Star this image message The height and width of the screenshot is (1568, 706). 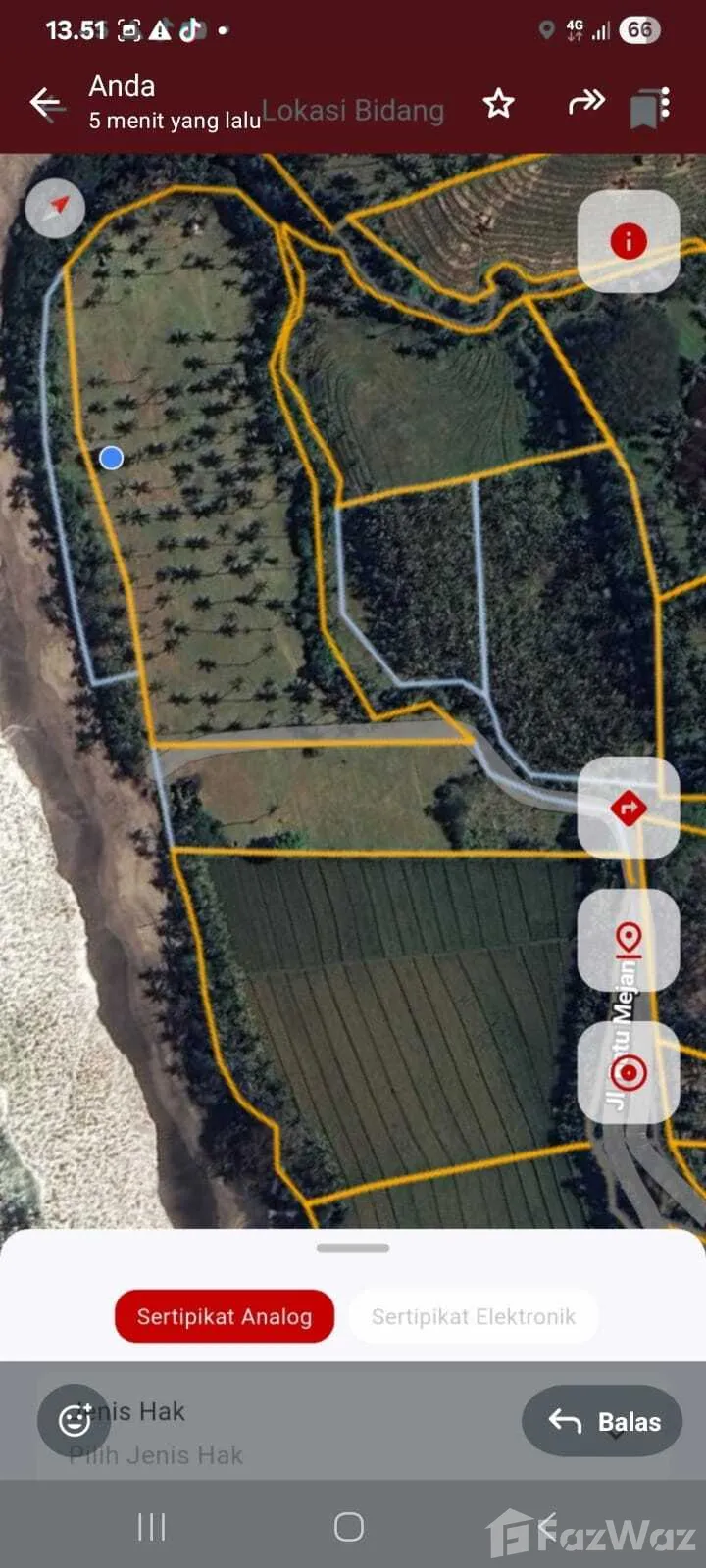[498, 103]
